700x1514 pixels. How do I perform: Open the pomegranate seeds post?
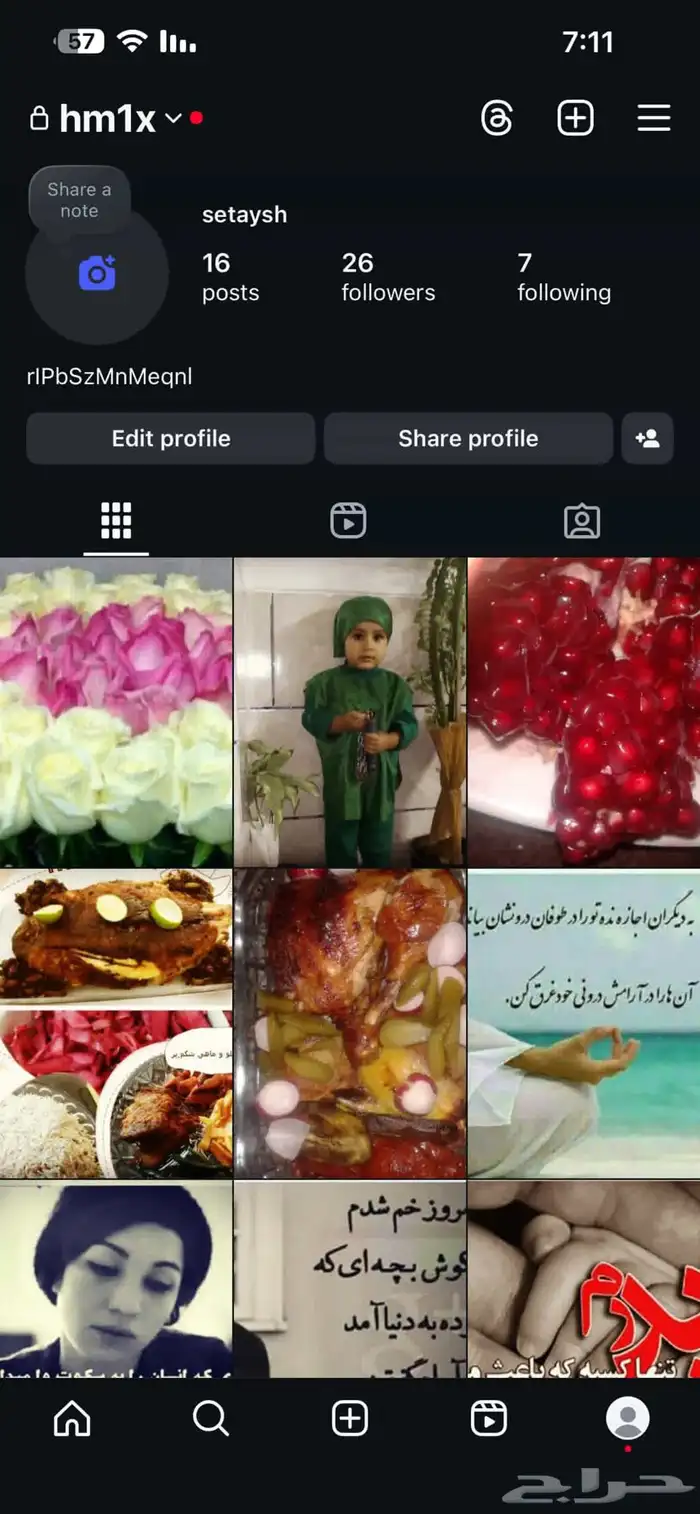tap(584, 712)
